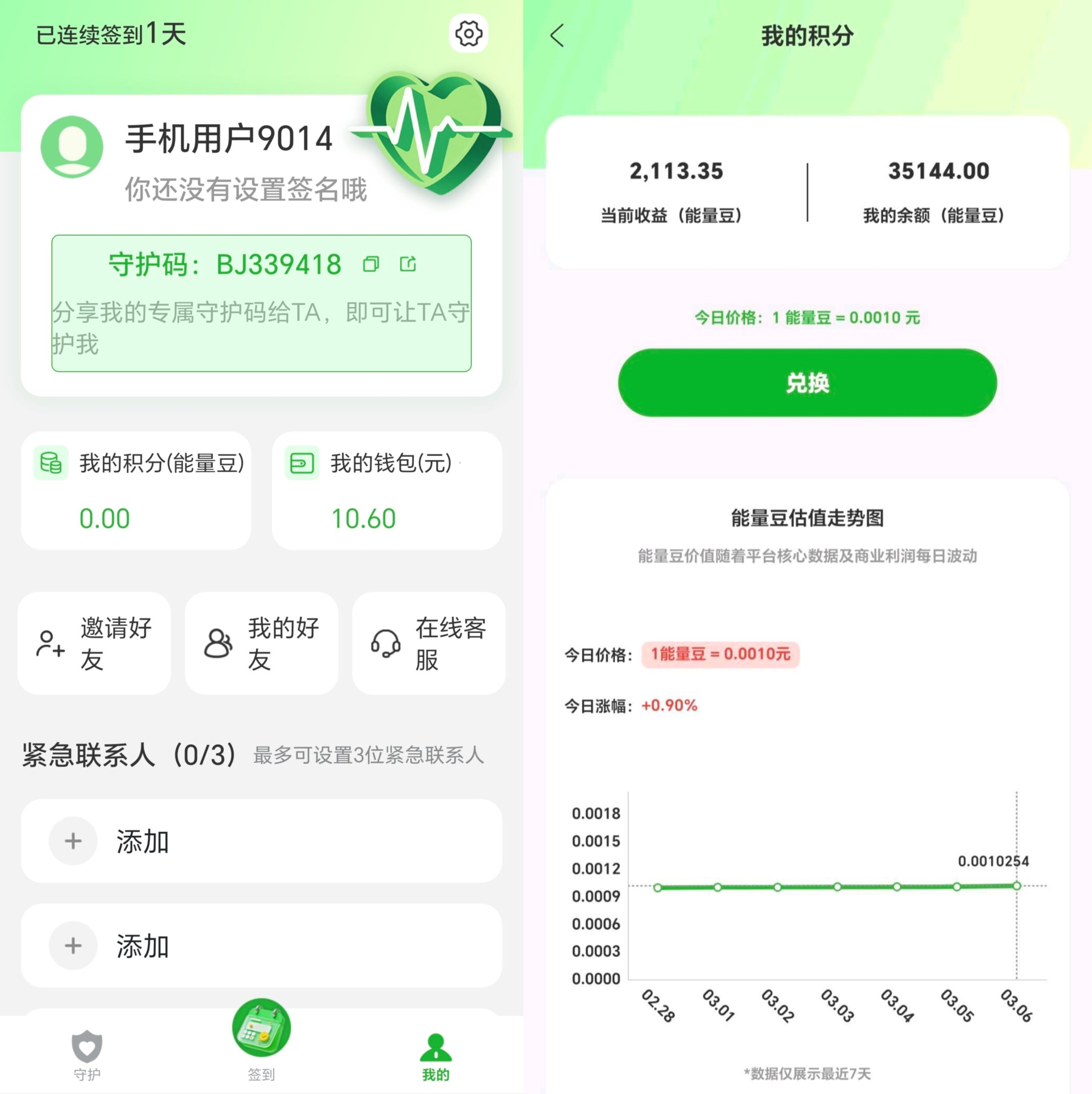Go back using the left arrow
The height and width of the screenshot is (1094, 1092).
coord(558,35)
